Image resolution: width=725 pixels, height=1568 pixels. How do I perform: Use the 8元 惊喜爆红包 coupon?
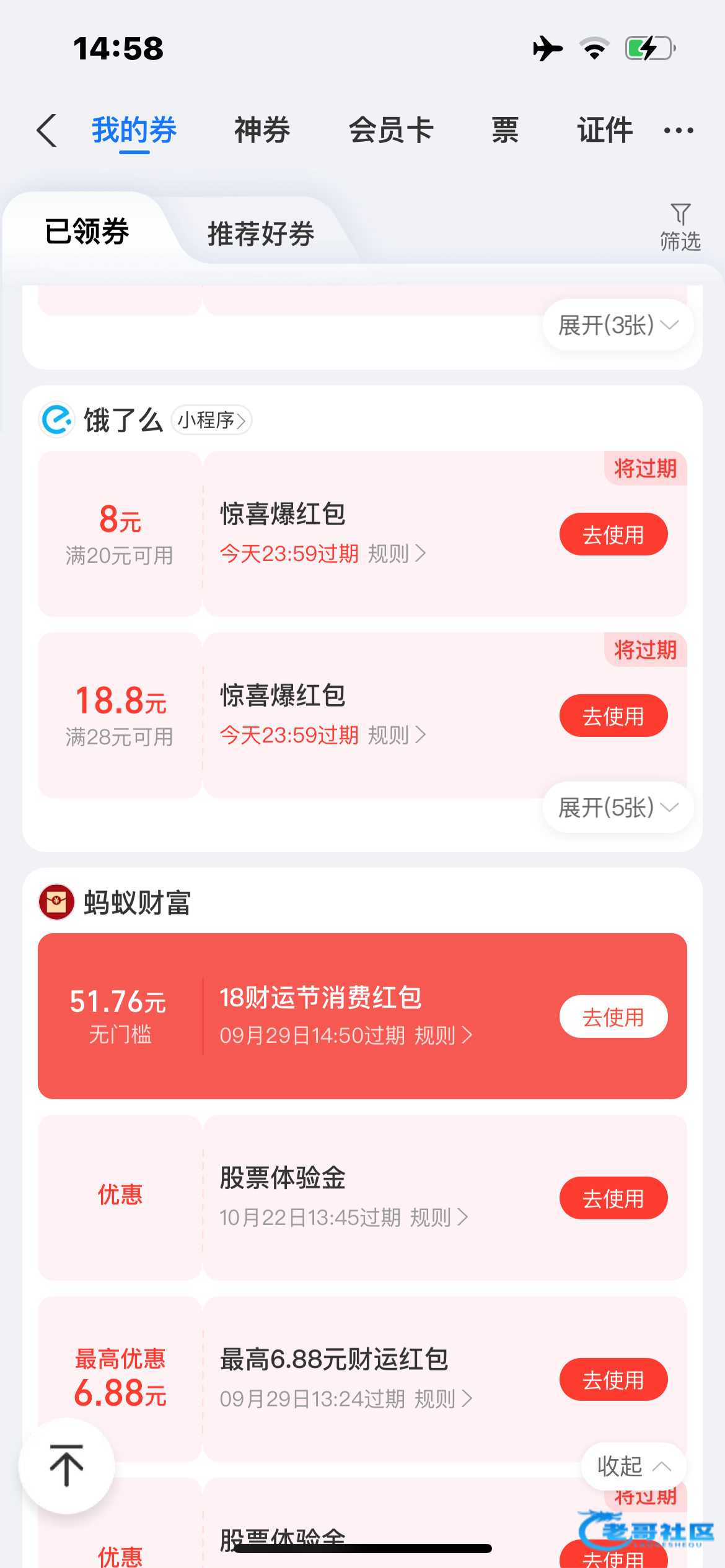[613, 534]
